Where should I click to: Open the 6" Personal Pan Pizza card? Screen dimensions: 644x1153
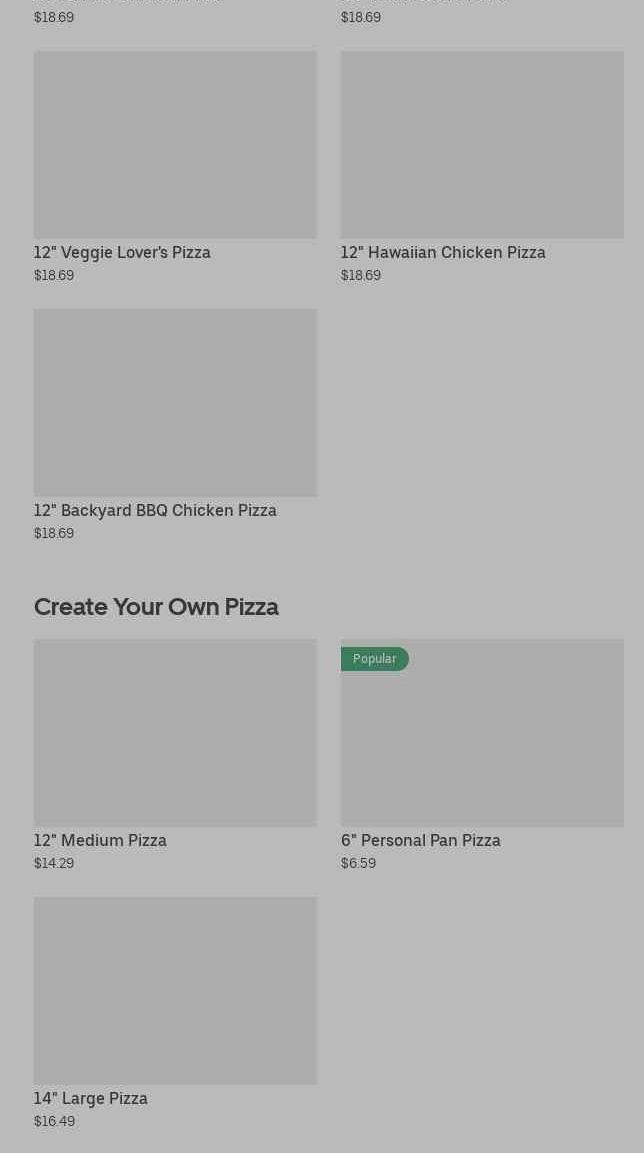[x=482, y=755]
